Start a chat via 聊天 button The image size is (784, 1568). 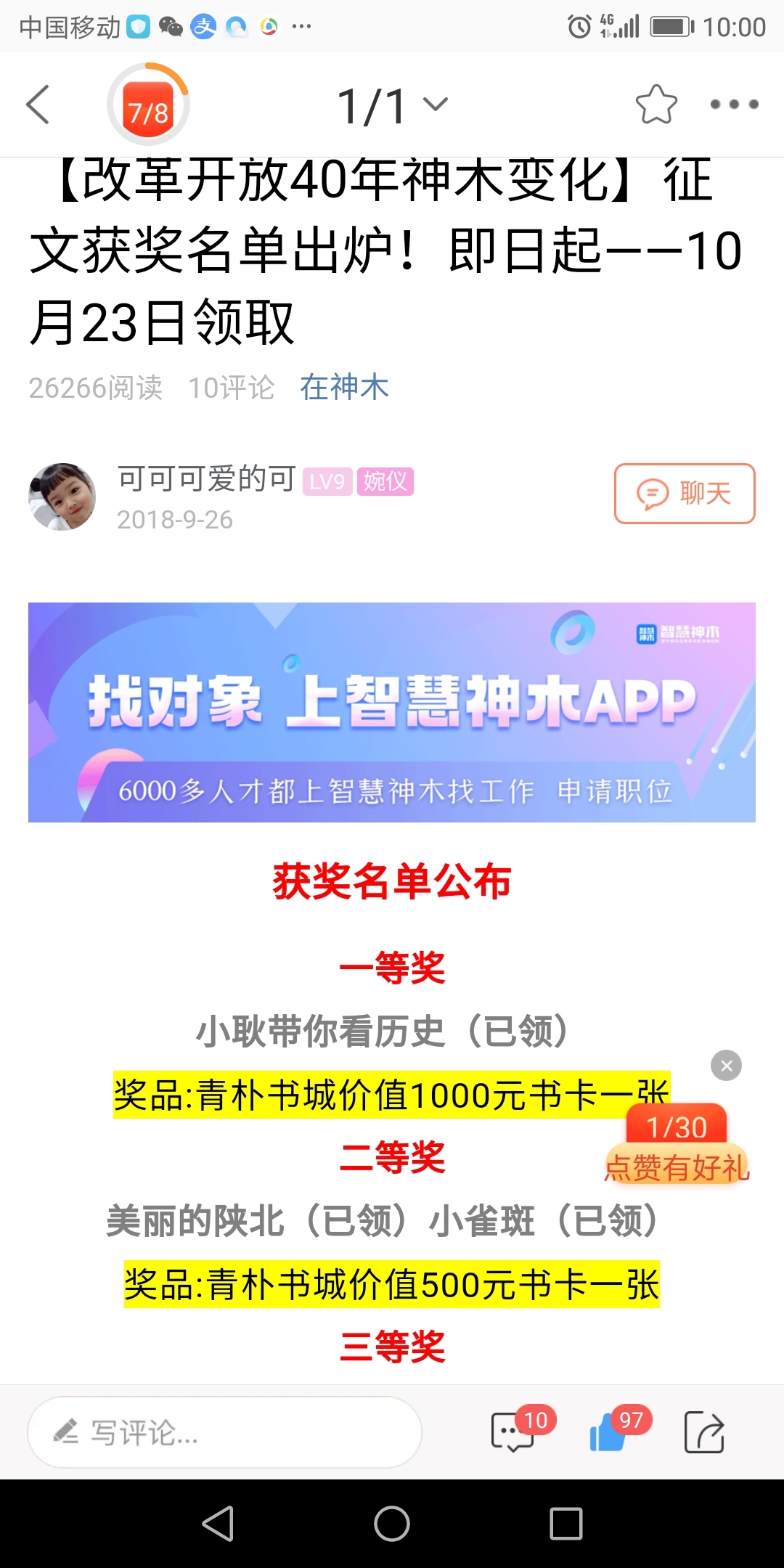[x=685, y=494]
